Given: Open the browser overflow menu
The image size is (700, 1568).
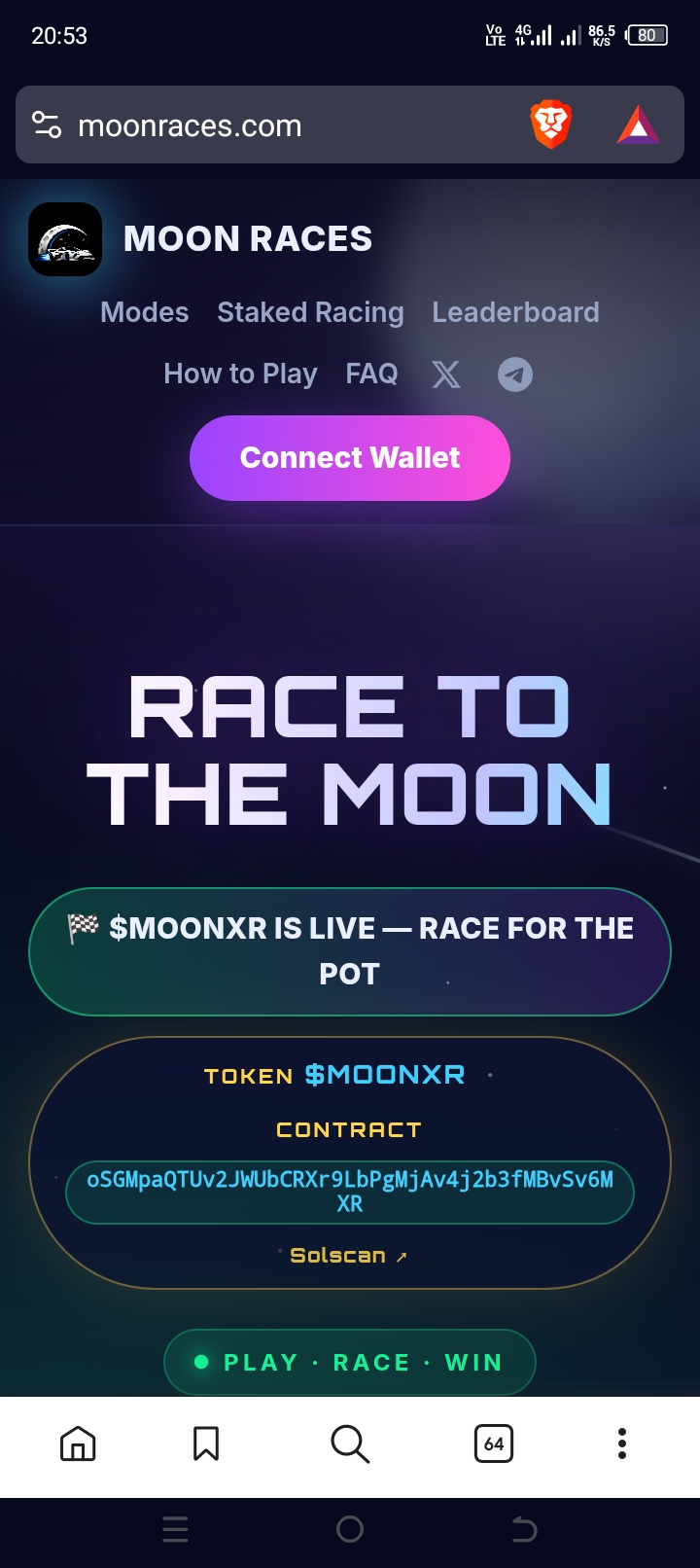Looking at the screenshot, I should 622,1443.
